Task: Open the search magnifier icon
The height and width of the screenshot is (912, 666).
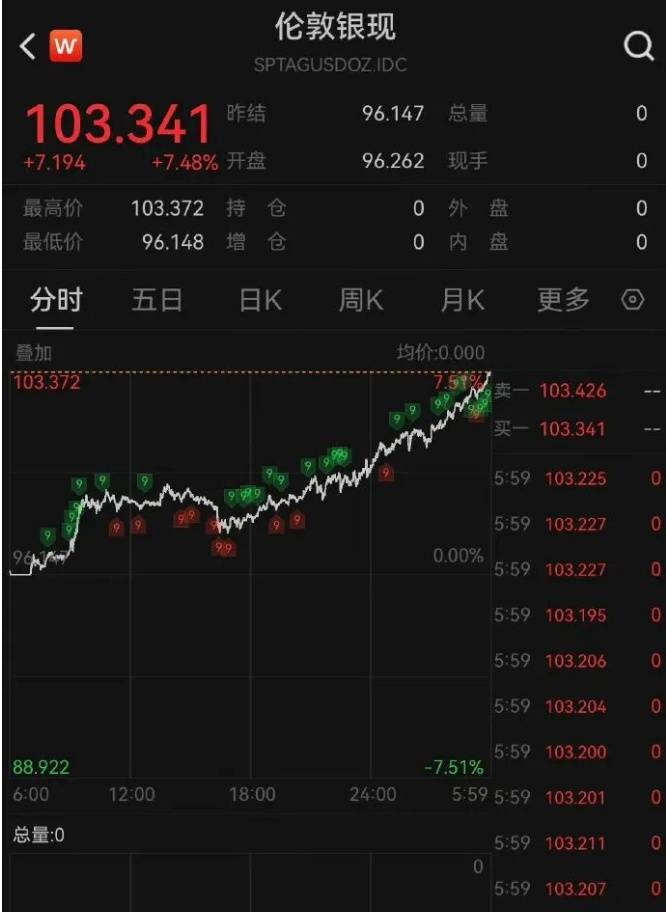Action: click(x=637, y=46)
